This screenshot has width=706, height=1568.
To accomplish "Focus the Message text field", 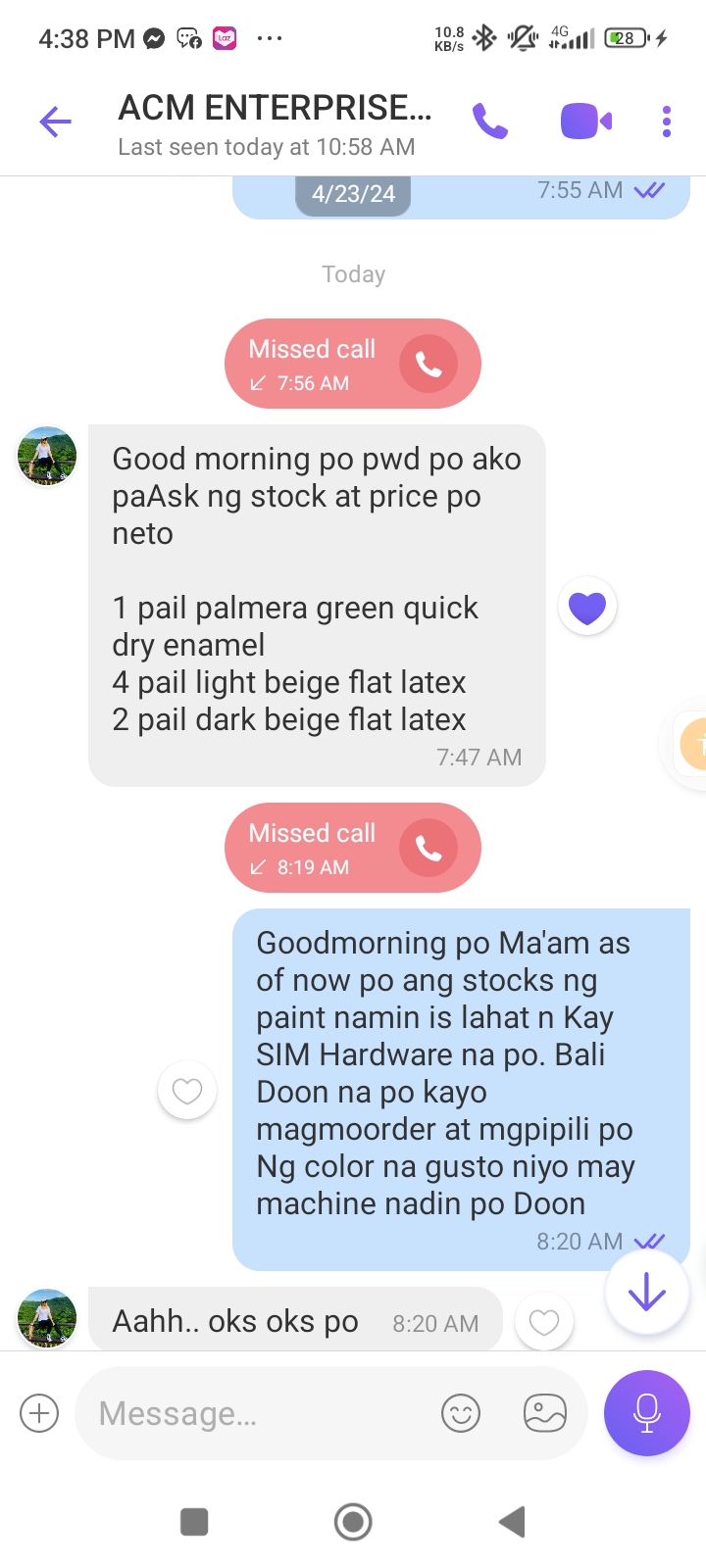I will click(255, 1413).
